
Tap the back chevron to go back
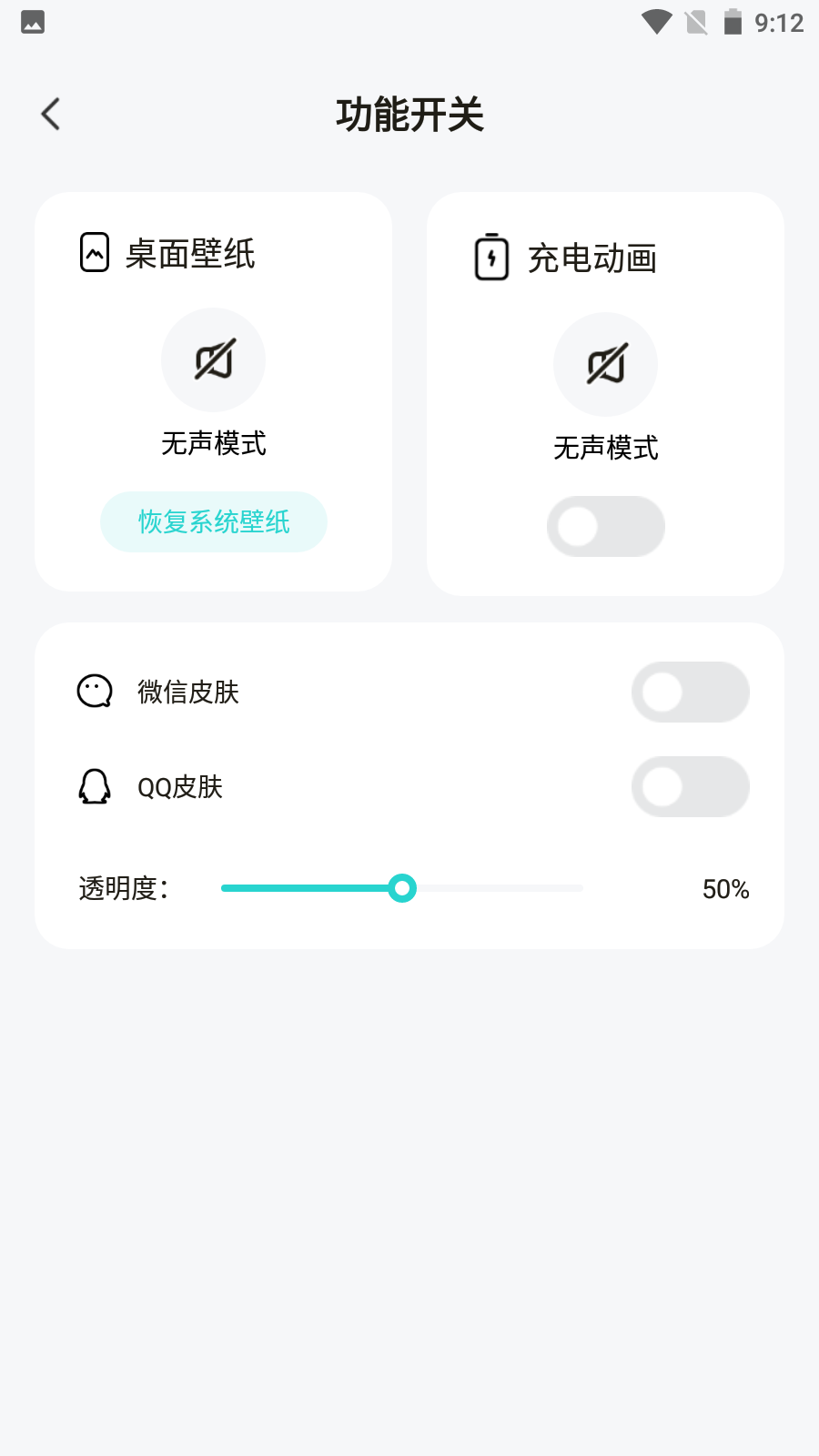click(x=50, y=115)
